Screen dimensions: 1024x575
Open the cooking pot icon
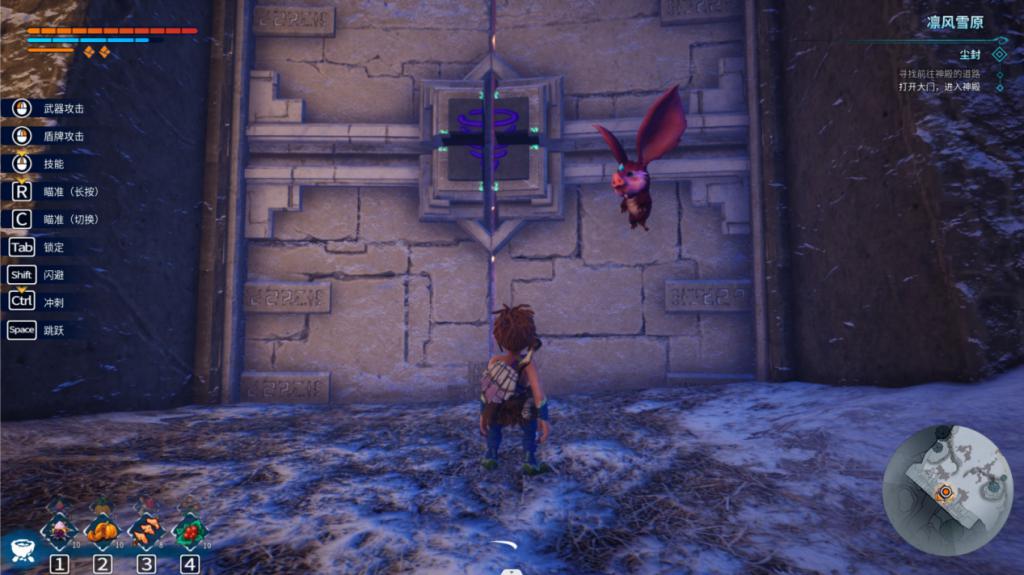[19, 547]
